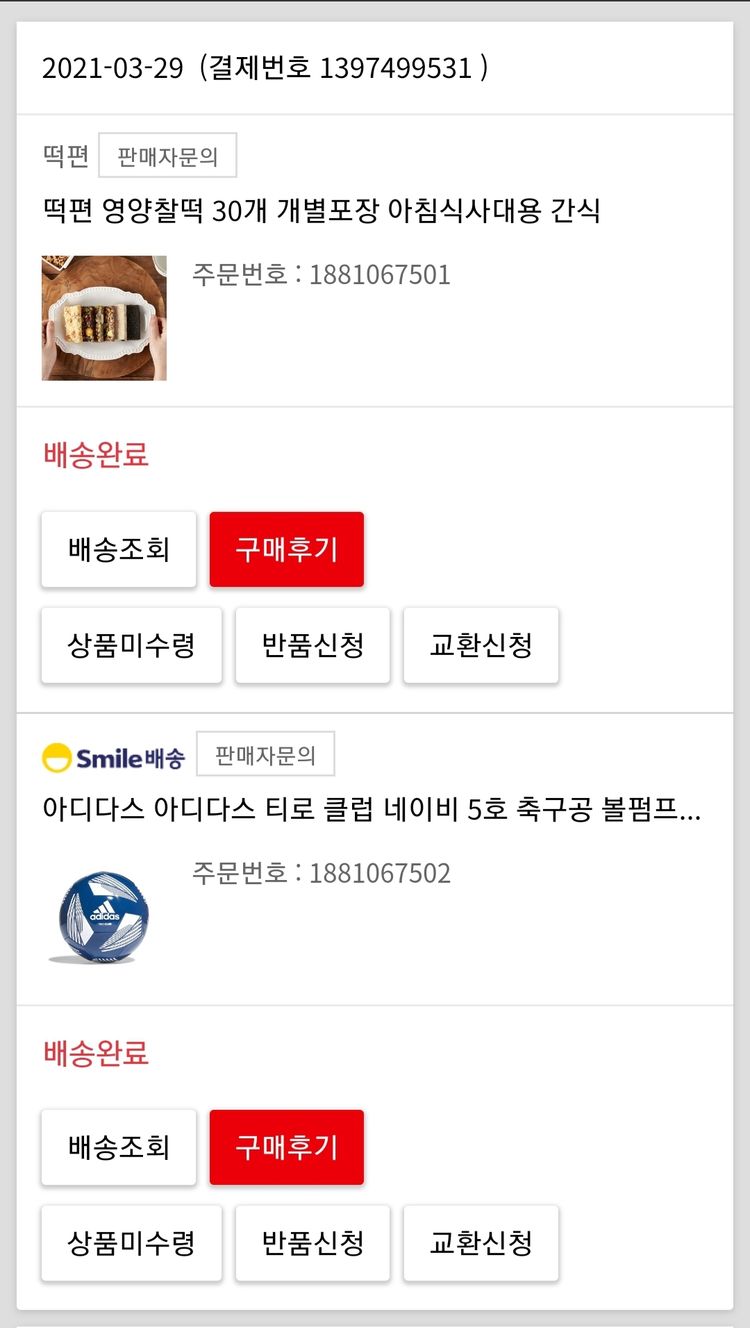
Task: Open the 떡편 영양찰떡 product image
Action: 104,318
